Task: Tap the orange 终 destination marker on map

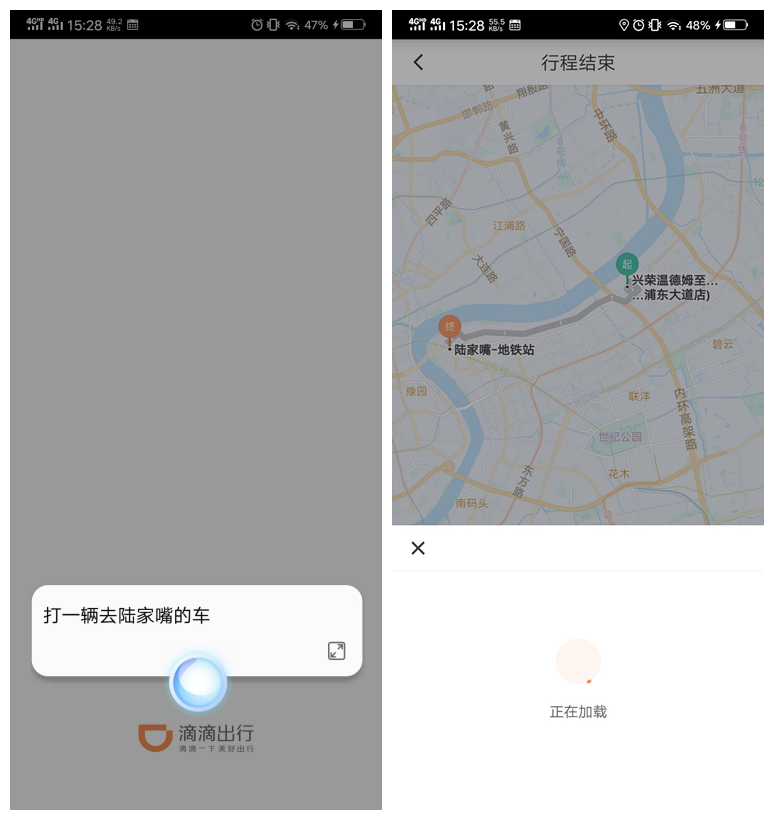Action: pyautogui.click(x=450, y=327)
